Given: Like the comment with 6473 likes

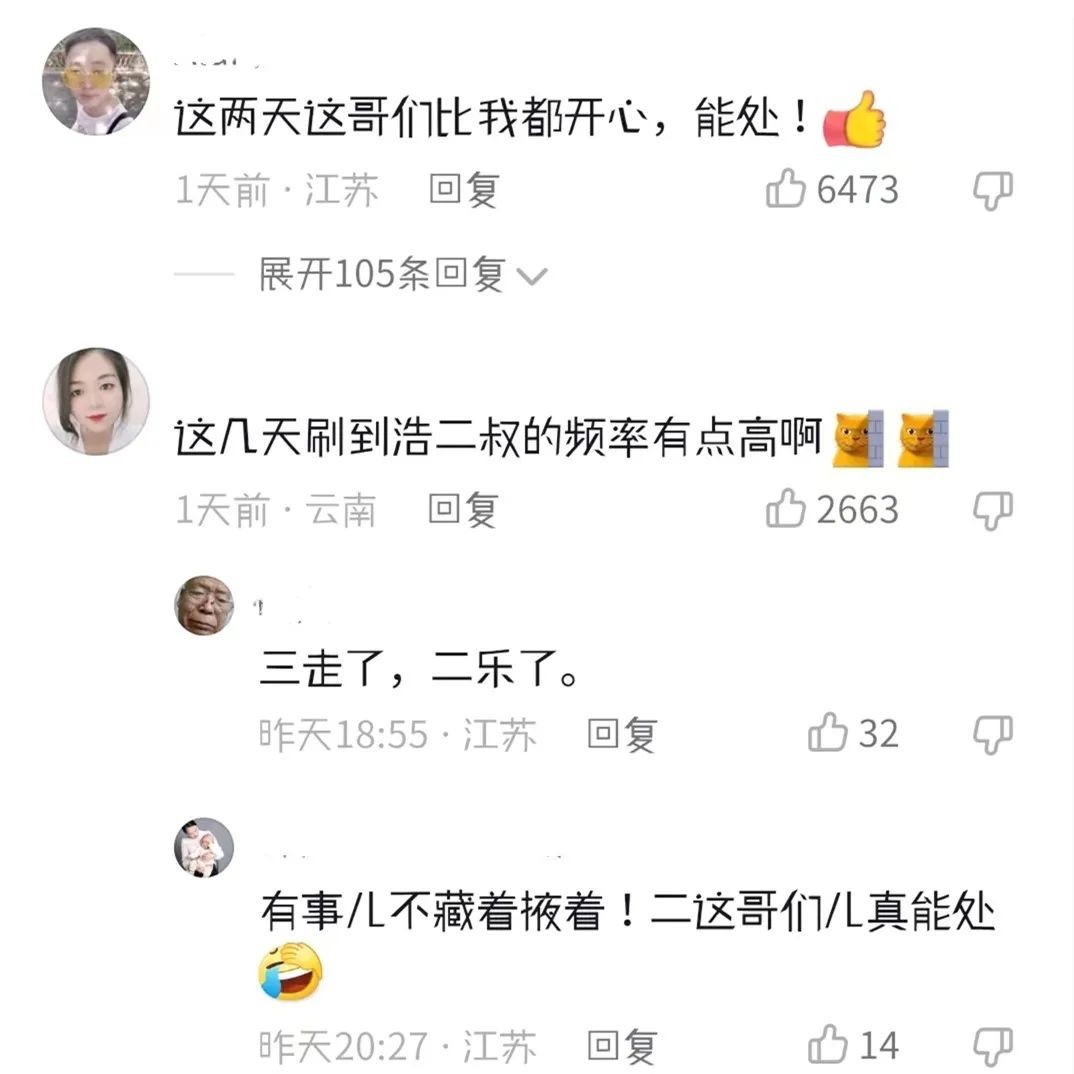Looking at the screenshot, I should [x=786, y=190].
